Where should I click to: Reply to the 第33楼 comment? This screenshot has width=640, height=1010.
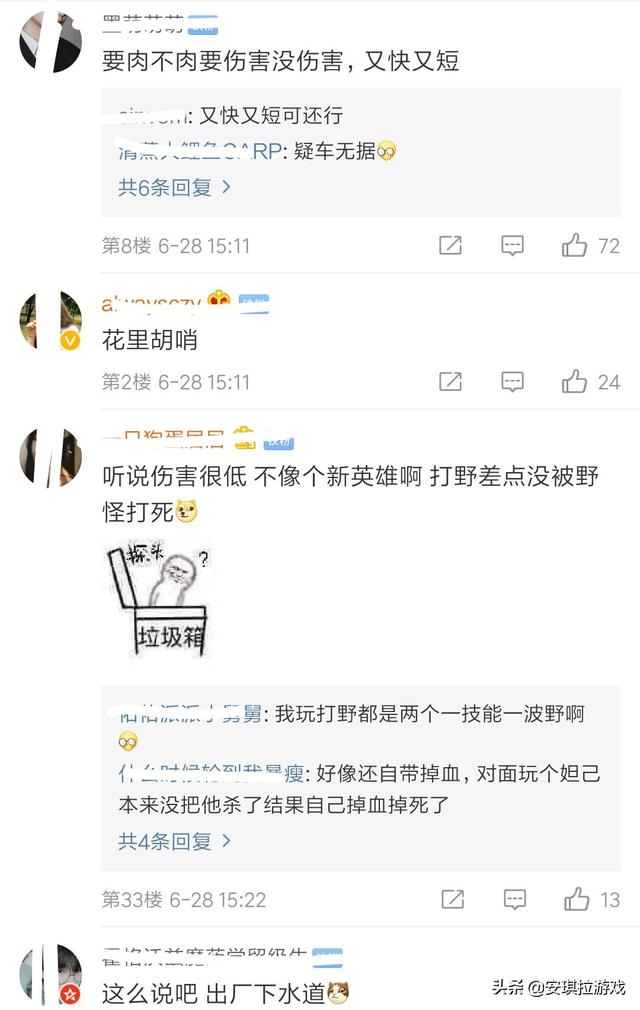[x=512, y=899]
